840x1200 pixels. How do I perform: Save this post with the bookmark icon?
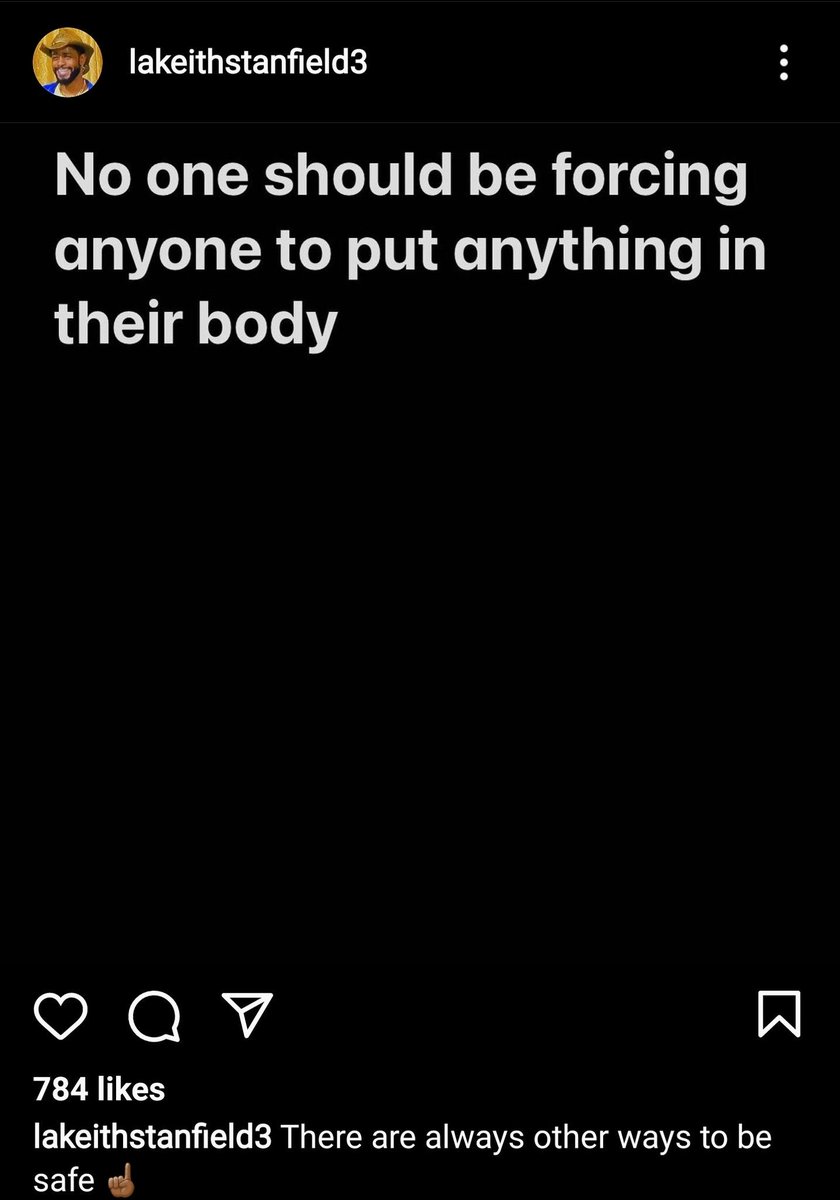(x=780, y=1013)
